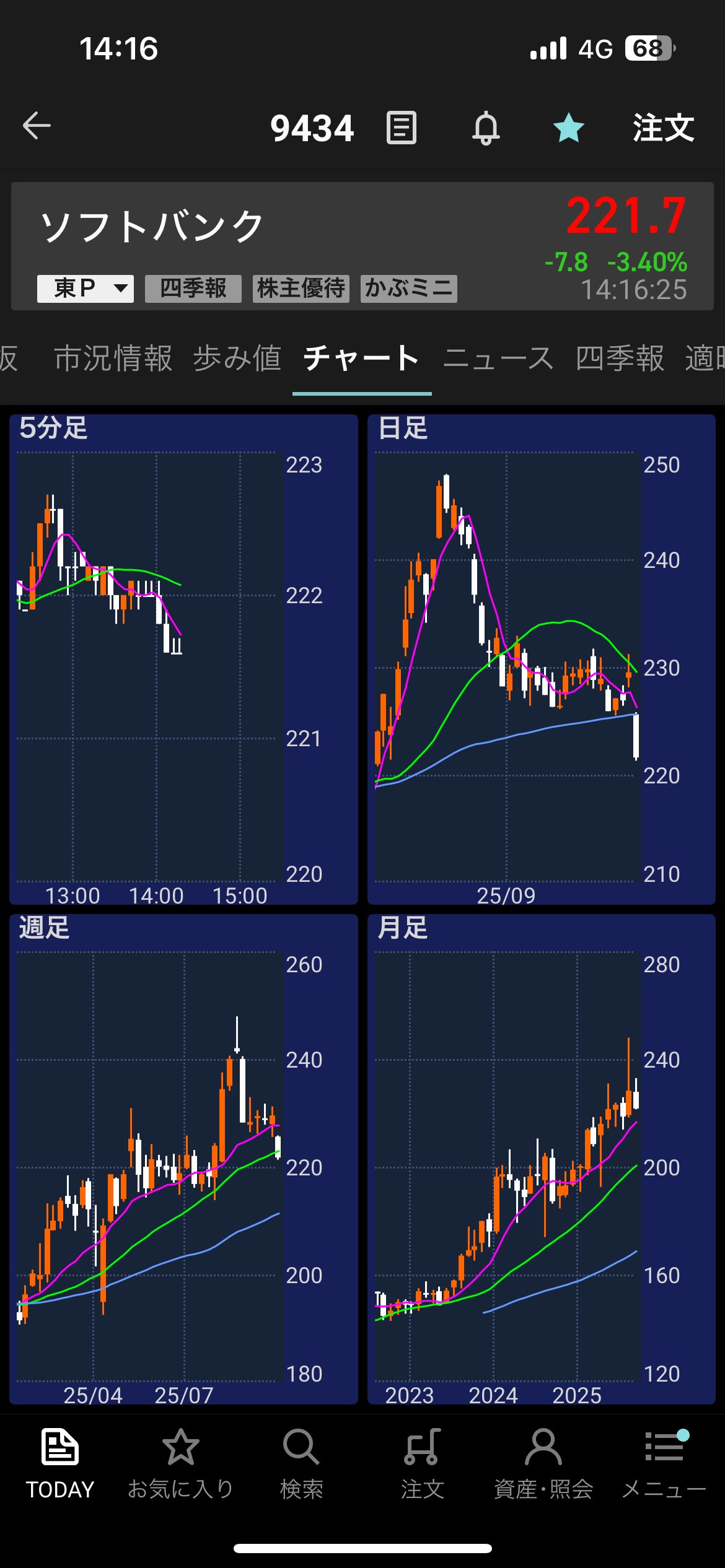
Task: Open the 株主優待 chip
Action: click(301, 289)
